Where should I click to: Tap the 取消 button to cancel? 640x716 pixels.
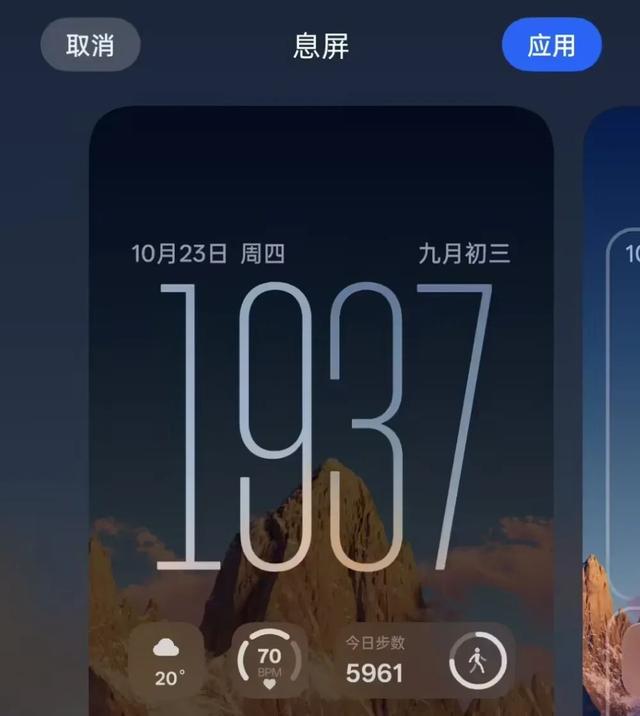pos(90,46)
